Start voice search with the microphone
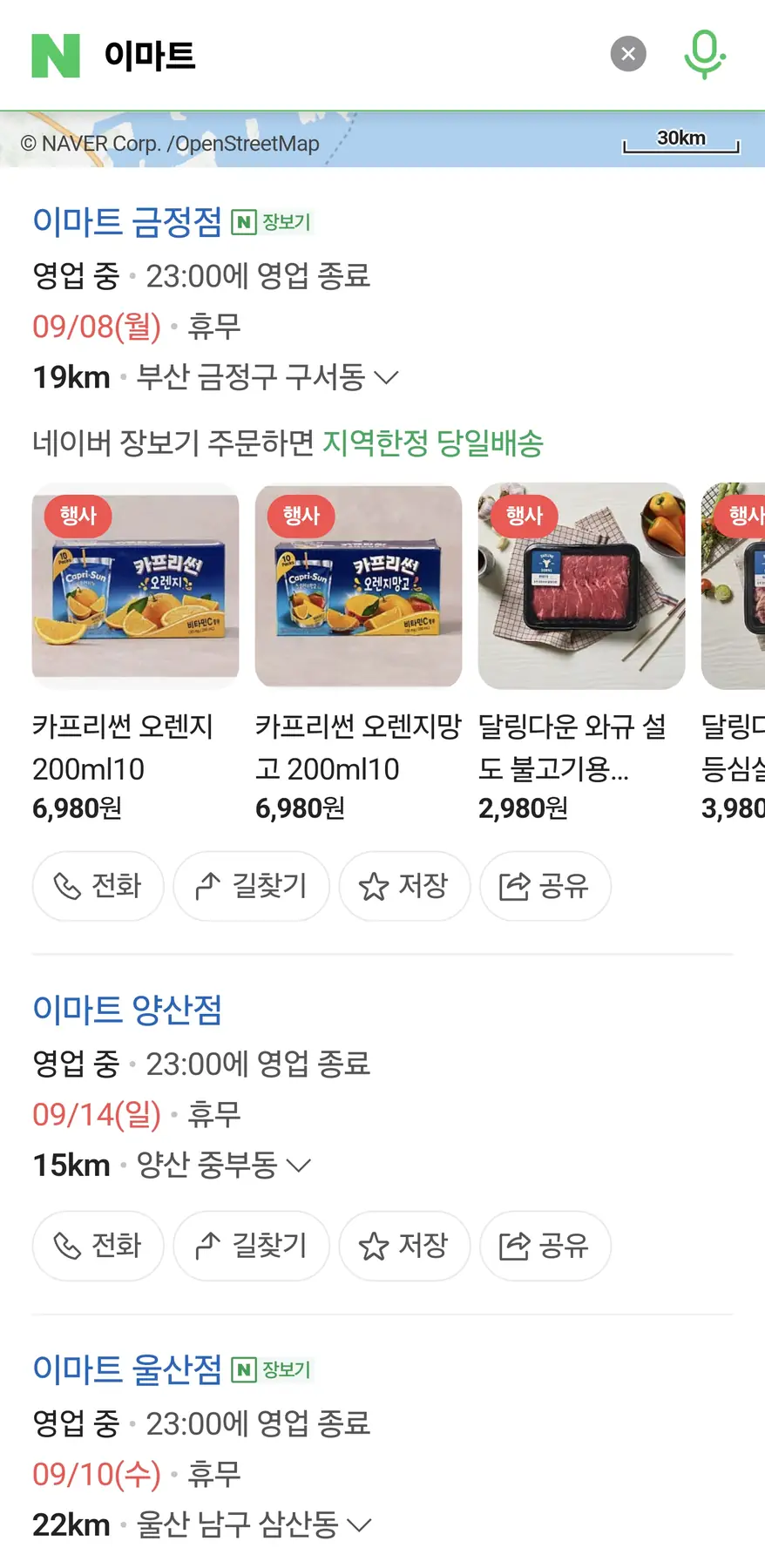The height and width of the screenshot is (1568, 765). pos(704,54)
